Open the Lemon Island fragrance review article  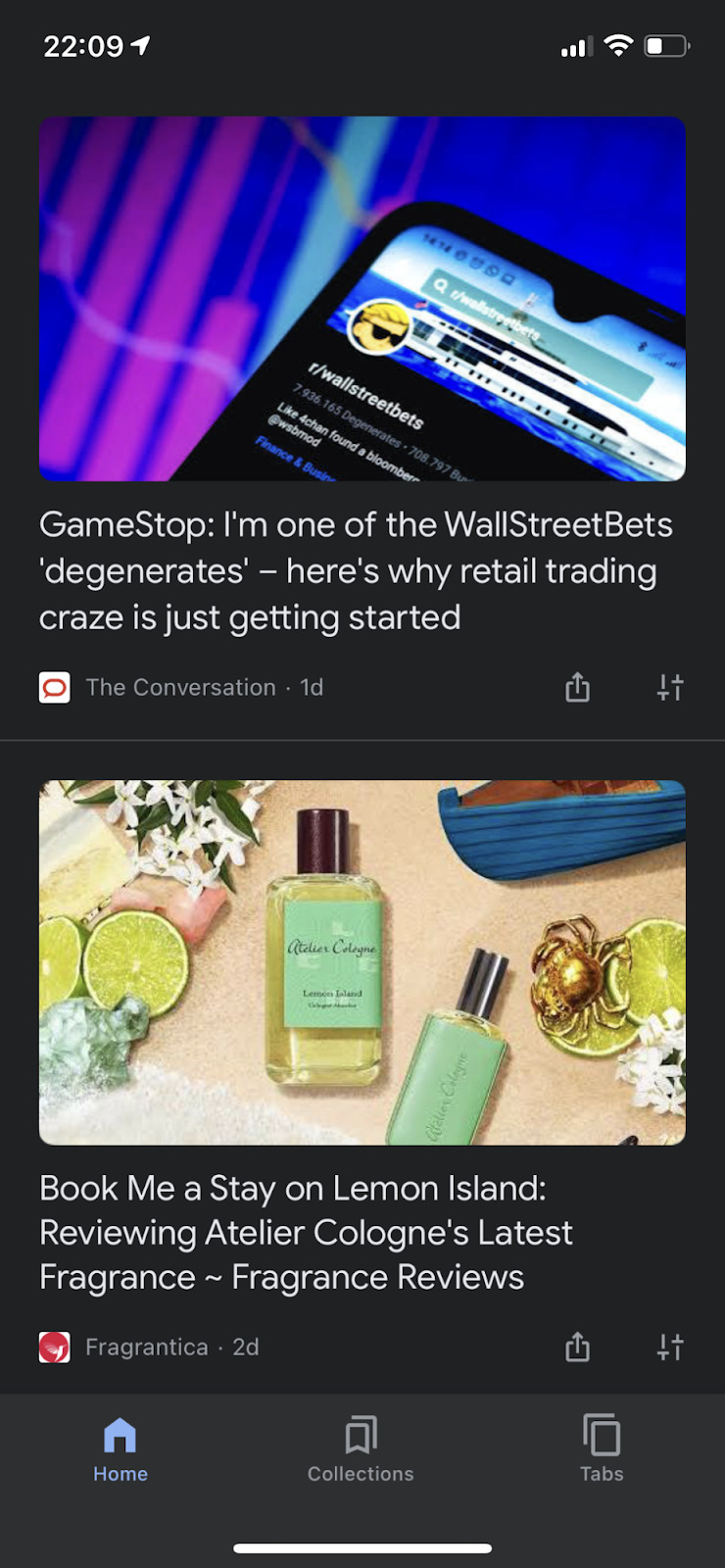(306, 1233)
